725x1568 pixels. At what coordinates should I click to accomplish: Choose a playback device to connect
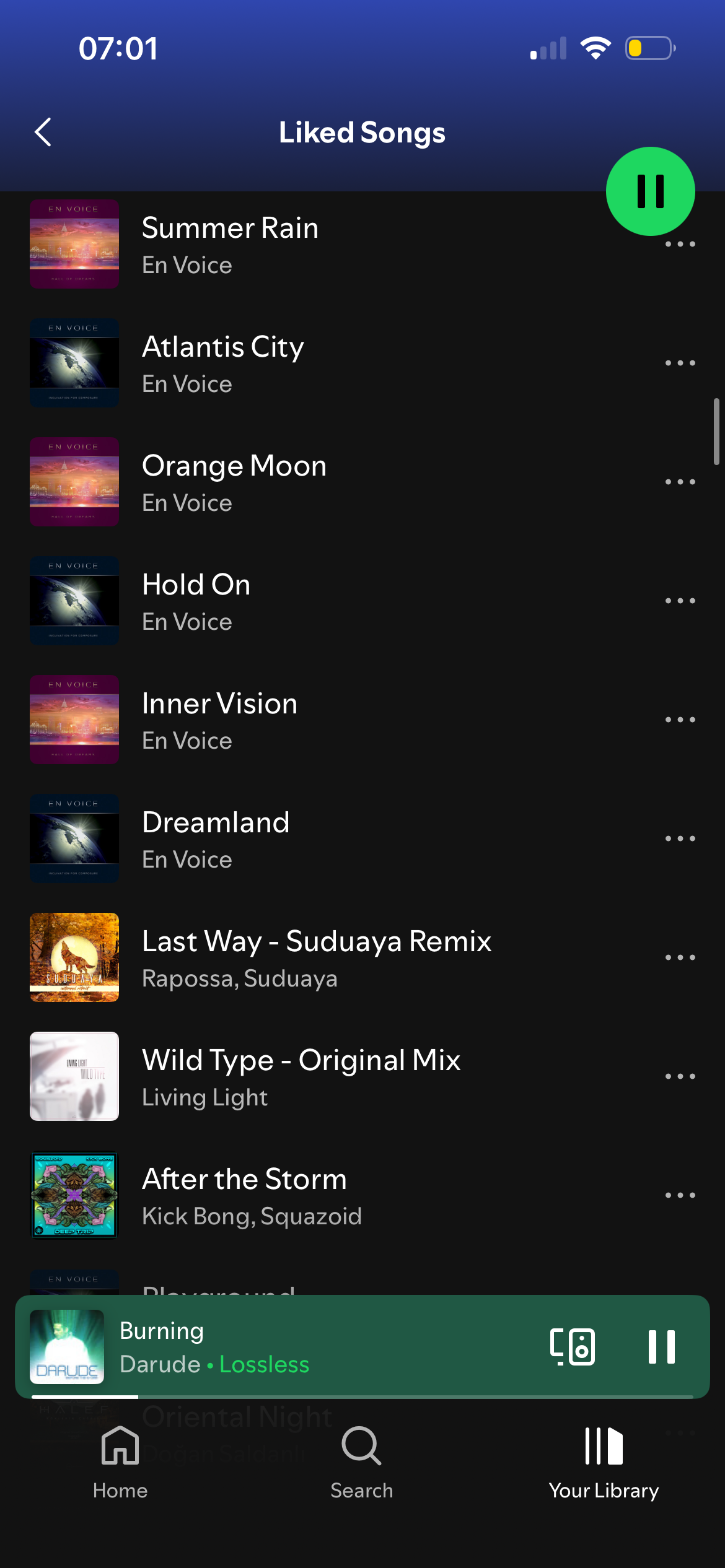[573, 1347]
